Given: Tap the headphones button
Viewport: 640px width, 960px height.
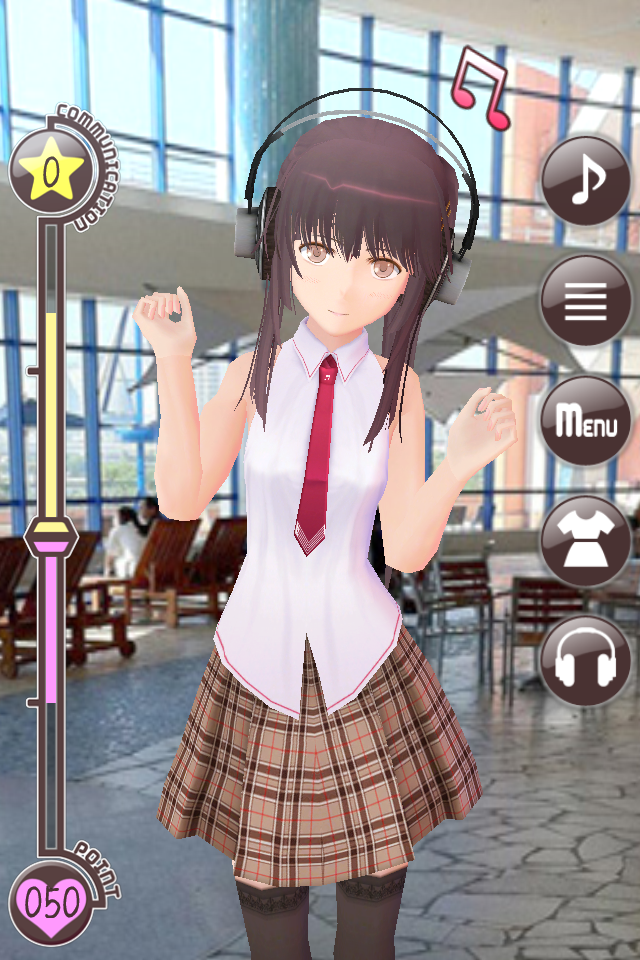Looking at the screenshot, I should (586, 661).
